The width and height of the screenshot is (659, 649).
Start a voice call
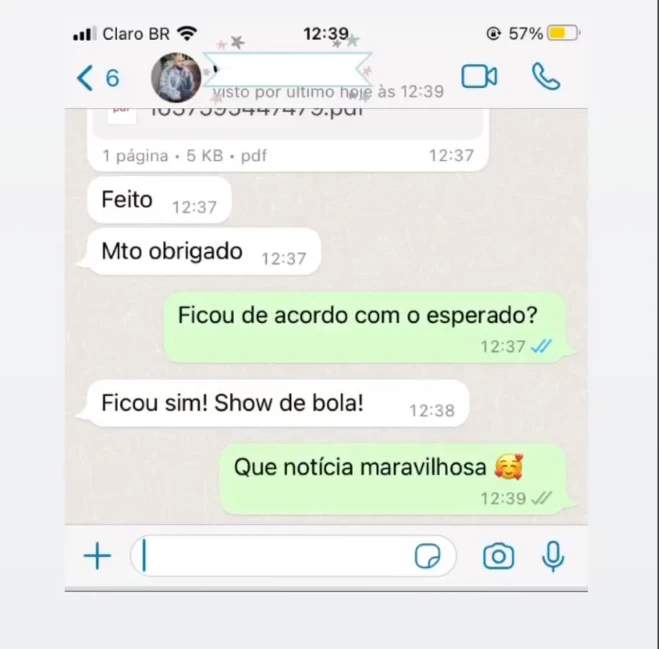point(546,77)
